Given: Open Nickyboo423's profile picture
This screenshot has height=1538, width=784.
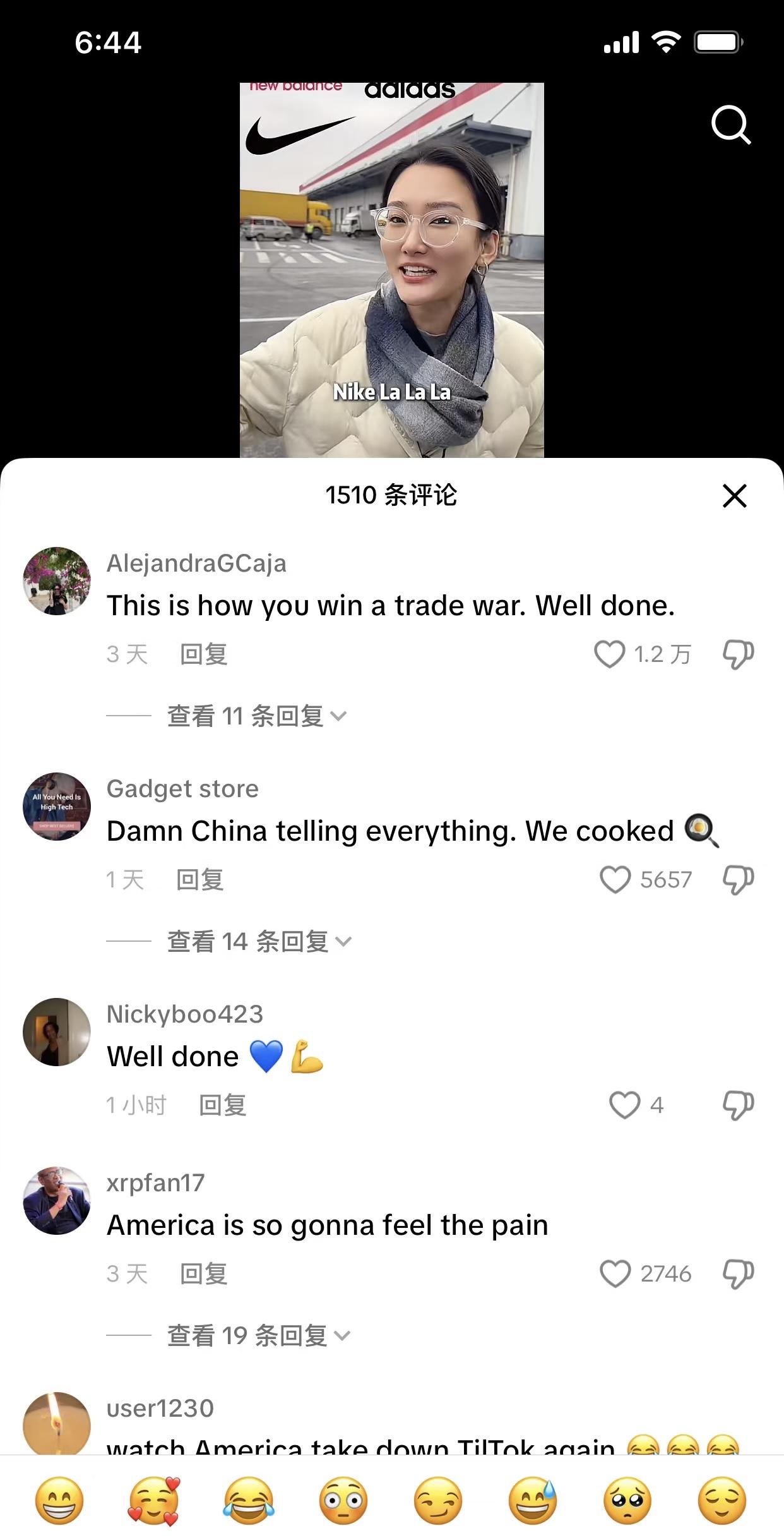Looking at the screenshot, I should (x=57, y=1032).
